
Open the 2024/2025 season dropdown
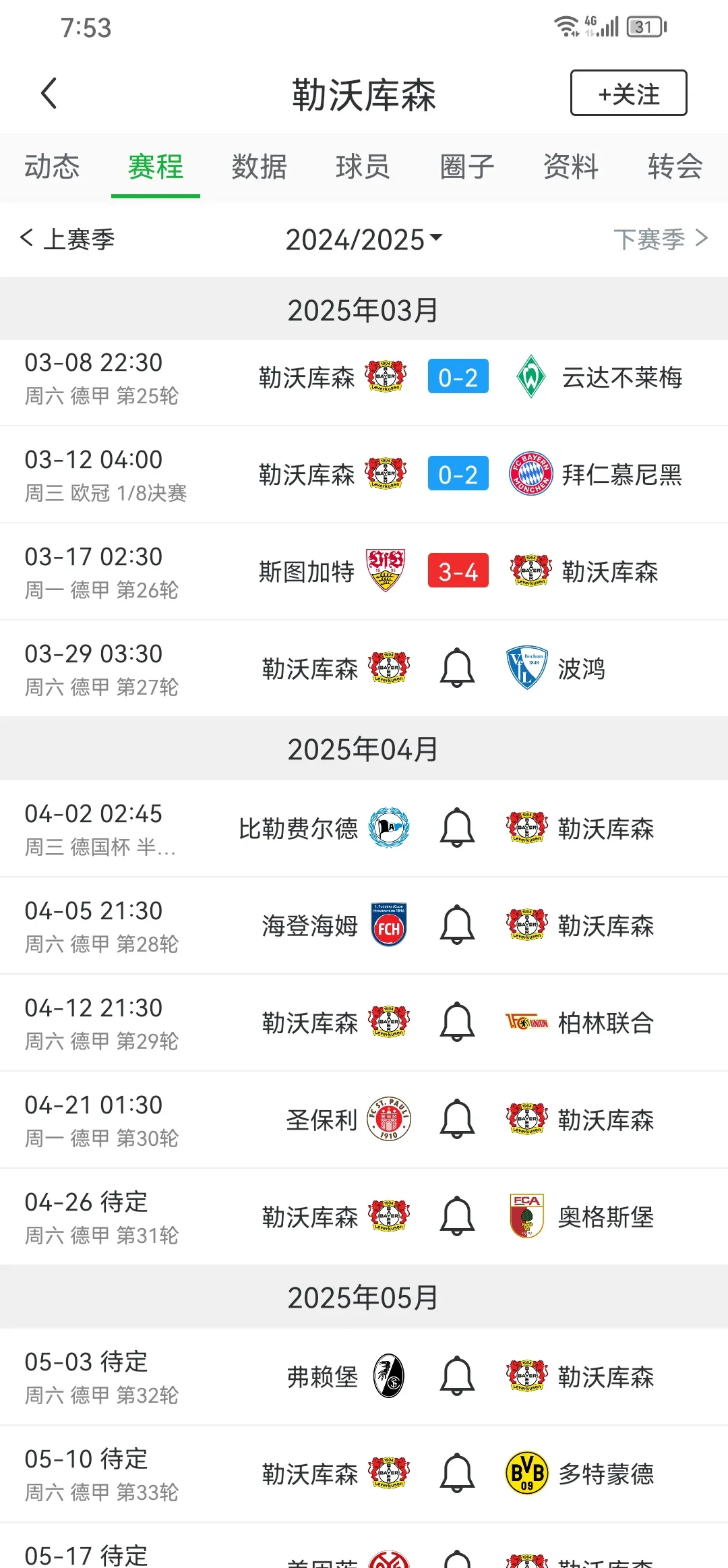(x=362, y=239)
